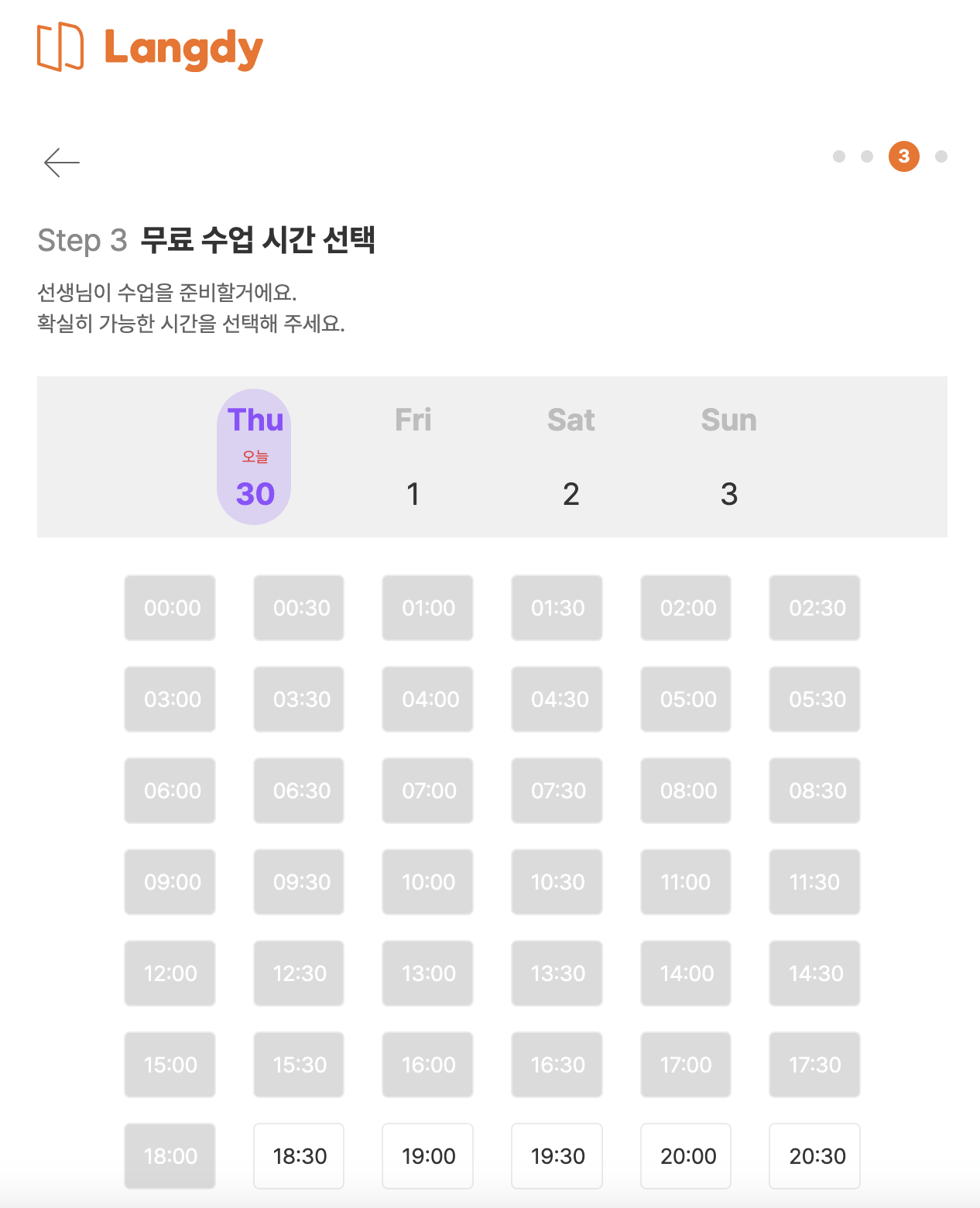This screenshot has width=980, height=1208.
Task: Click the Langdy logo
Action: (149, 48)
